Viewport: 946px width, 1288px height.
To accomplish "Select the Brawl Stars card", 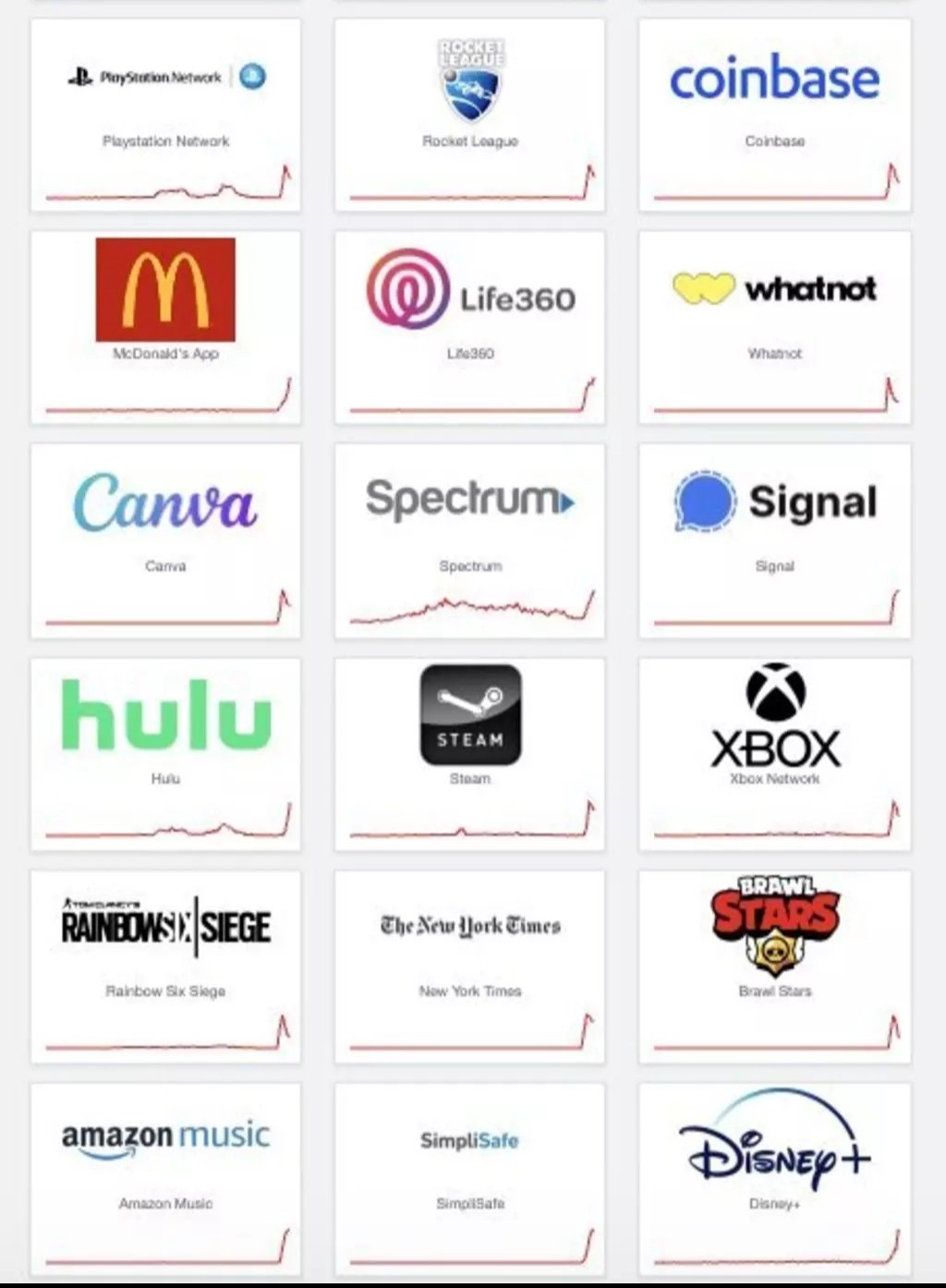I will (x=774, y=966).
